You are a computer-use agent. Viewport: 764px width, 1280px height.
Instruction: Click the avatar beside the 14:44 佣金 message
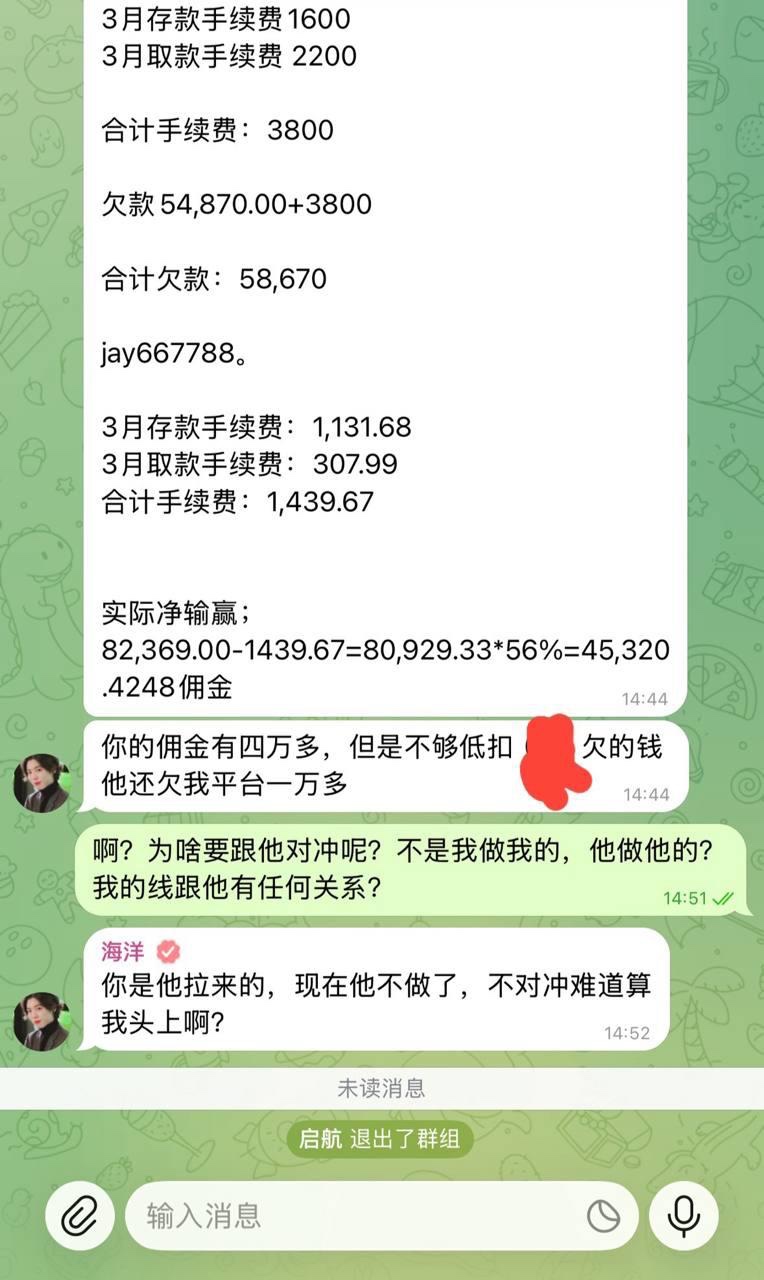tap(43, 782)
